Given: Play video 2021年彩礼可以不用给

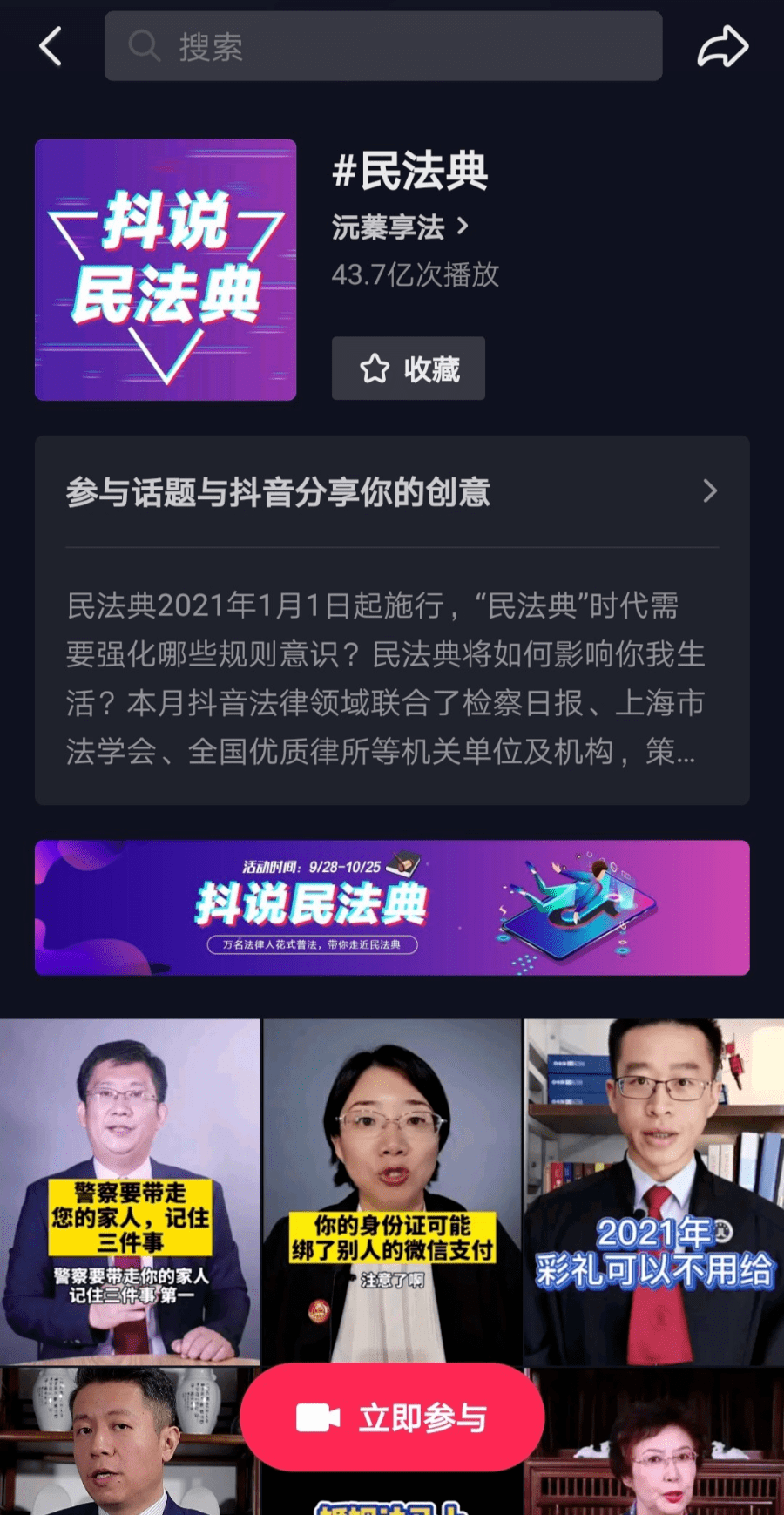Looking at the screenshot, I should [654, 1192].
